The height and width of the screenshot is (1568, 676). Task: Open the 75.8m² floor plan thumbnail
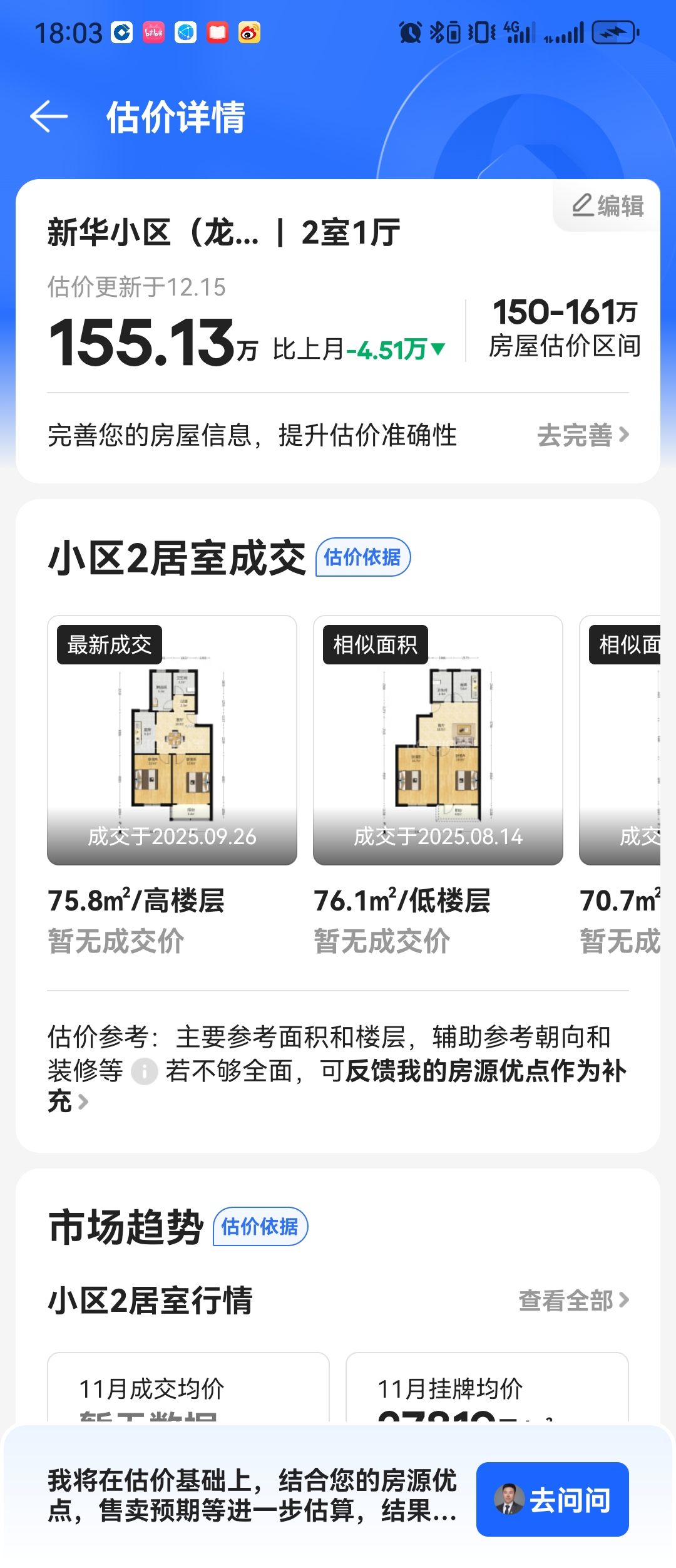pos(172,738)
